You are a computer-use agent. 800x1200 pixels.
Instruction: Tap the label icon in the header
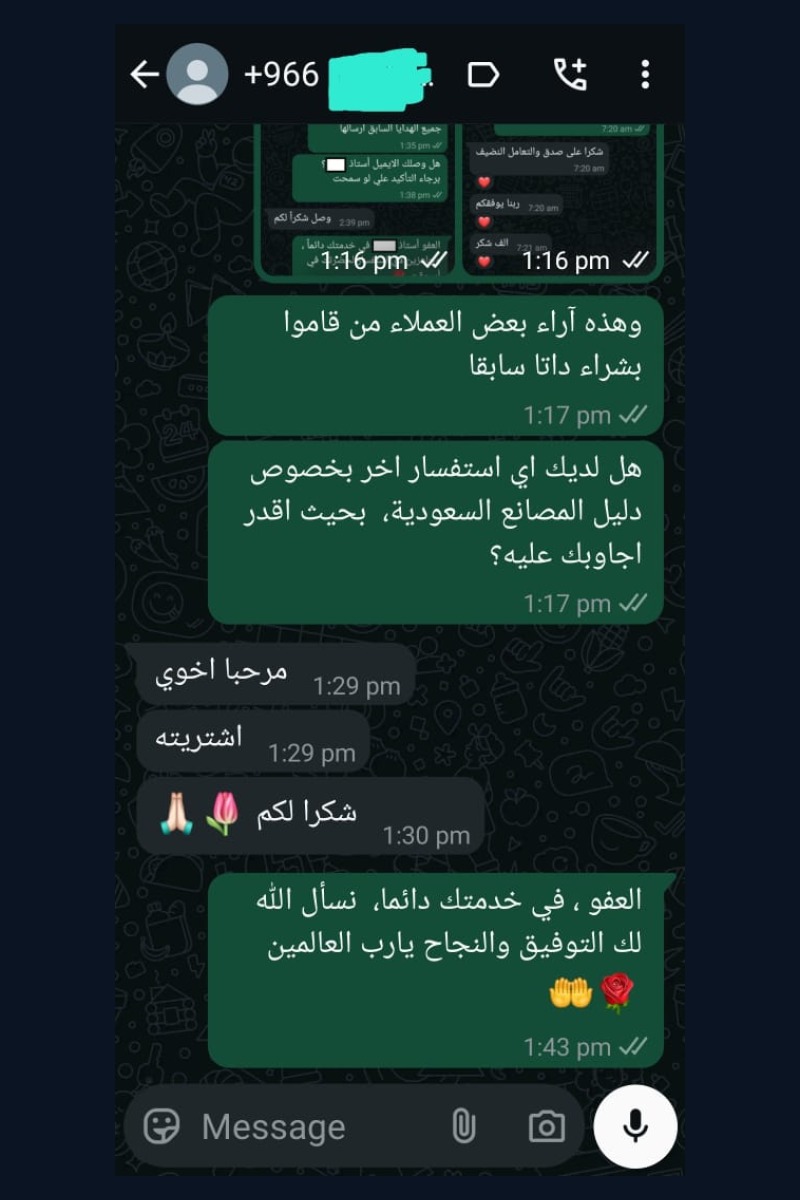[x=483, y=75]
